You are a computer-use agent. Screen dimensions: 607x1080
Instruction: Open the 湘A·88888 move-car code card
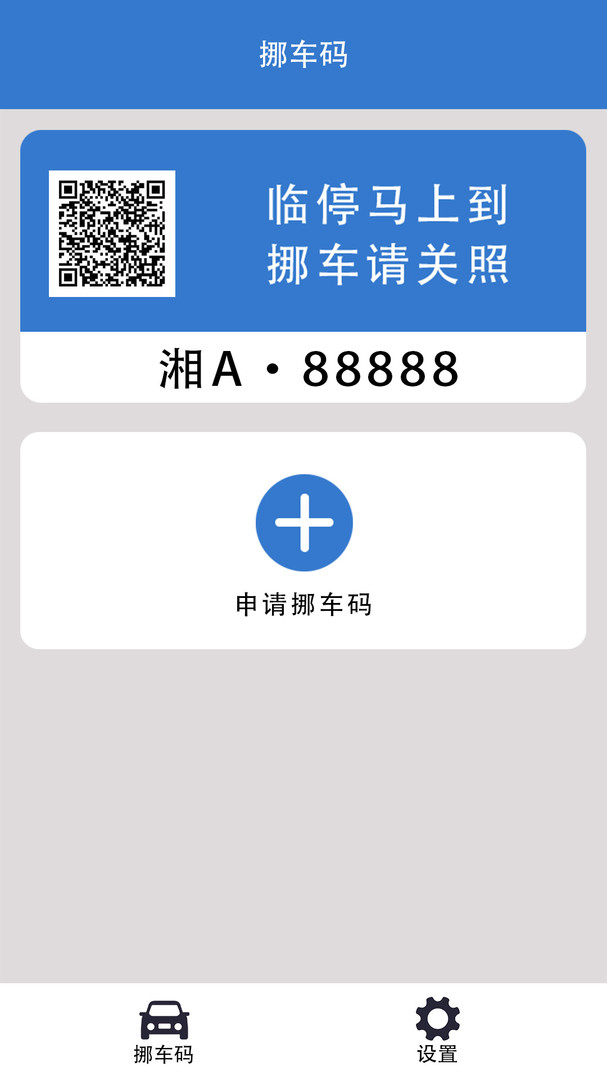pyautogui.click(x=303, y=266)
